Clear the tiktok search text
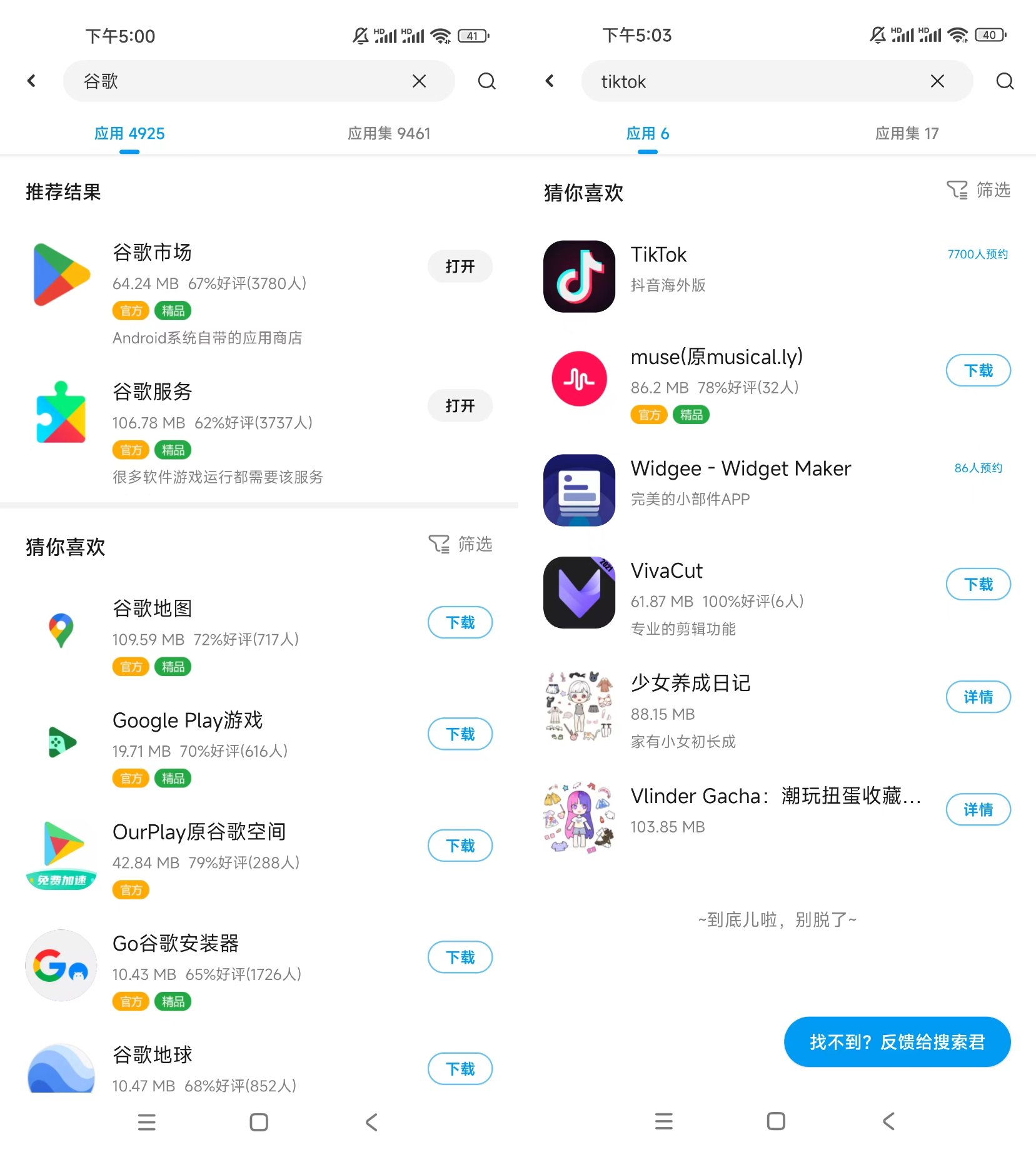Viewport: 1036px width, 1152px height. 937,81
